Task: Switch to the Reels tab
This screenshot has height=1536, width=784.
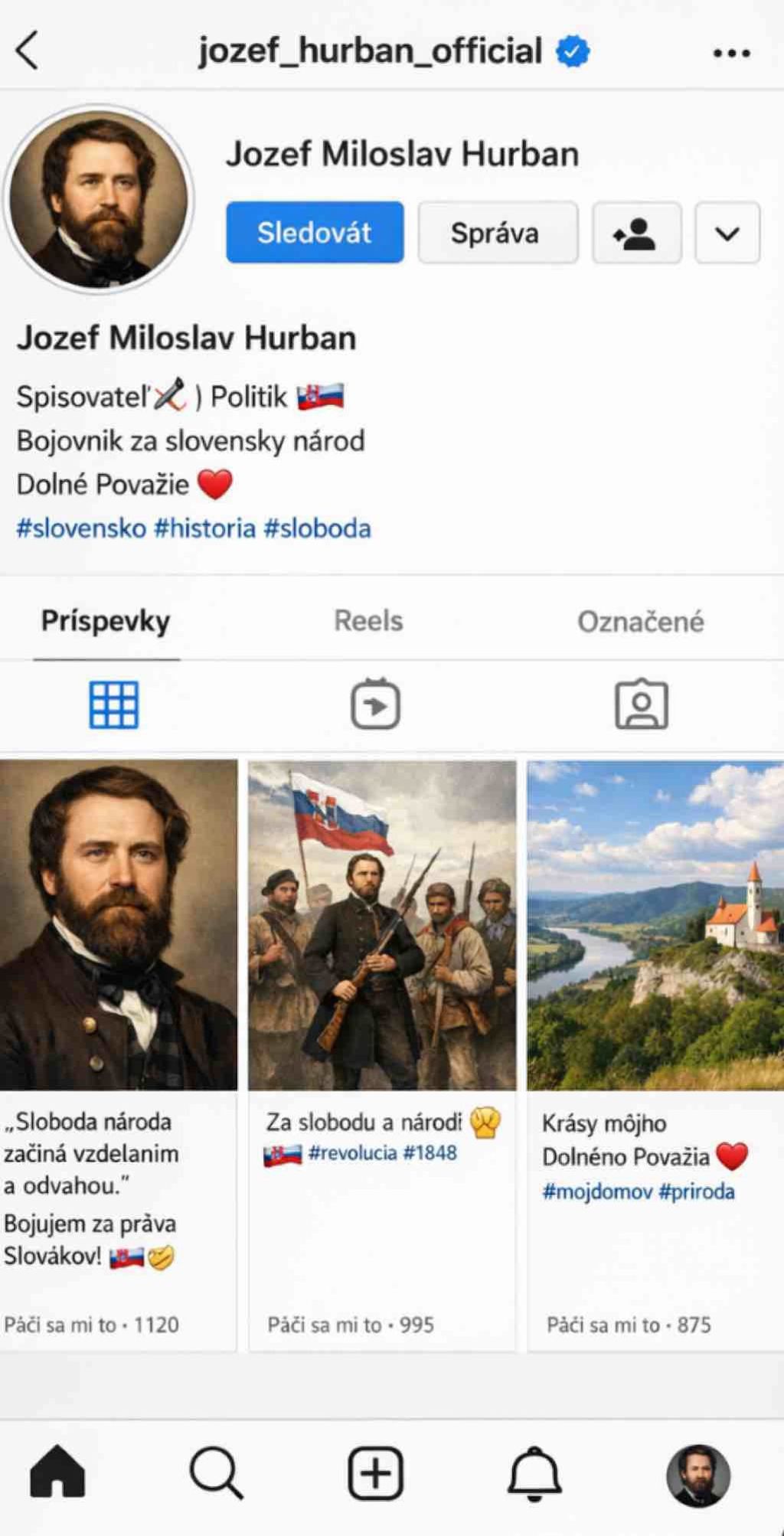Action: click(x=368, y=621)
